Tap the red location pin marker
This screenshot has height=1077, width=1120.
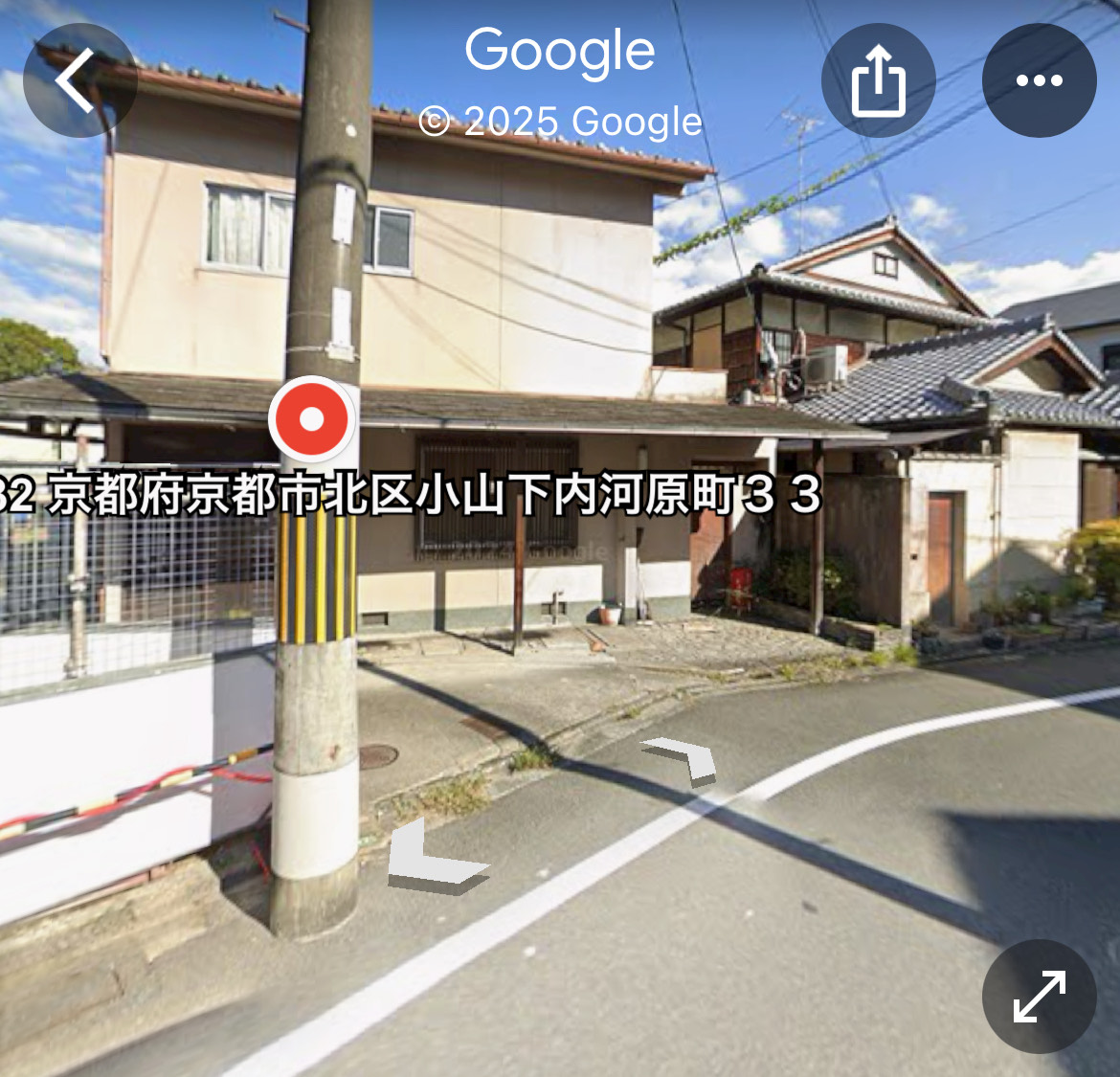(x=312, y=418)
